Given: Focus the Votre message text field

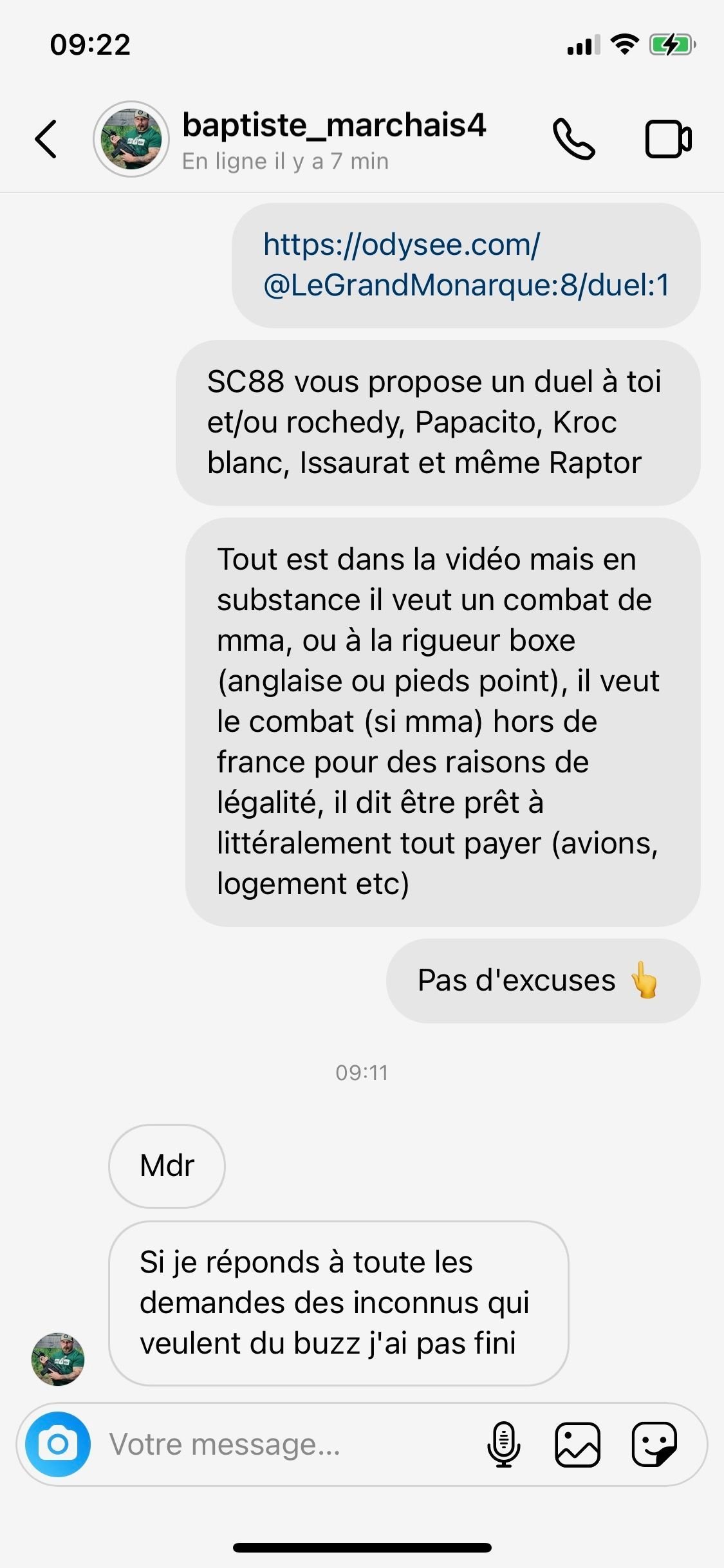Looking at the screenshot, I should pos(283,1444).
